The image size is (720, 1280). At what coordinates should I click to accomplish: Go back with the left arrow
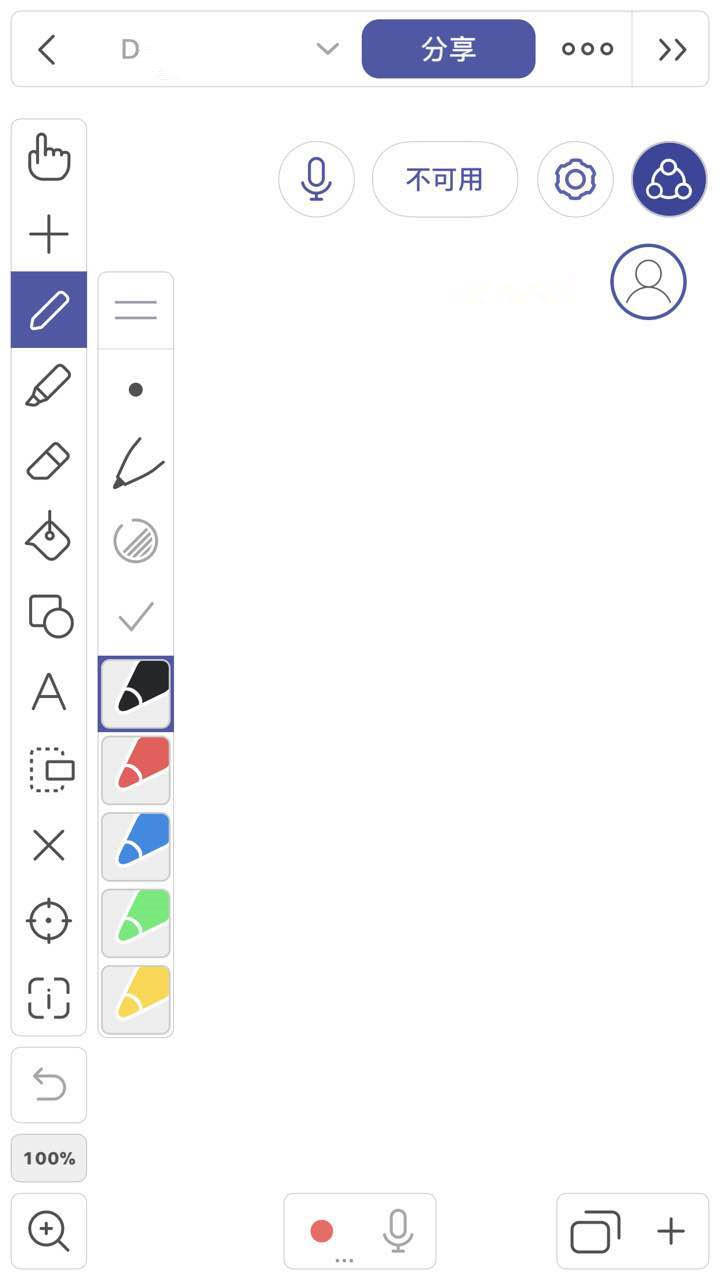tap(46, 49)
